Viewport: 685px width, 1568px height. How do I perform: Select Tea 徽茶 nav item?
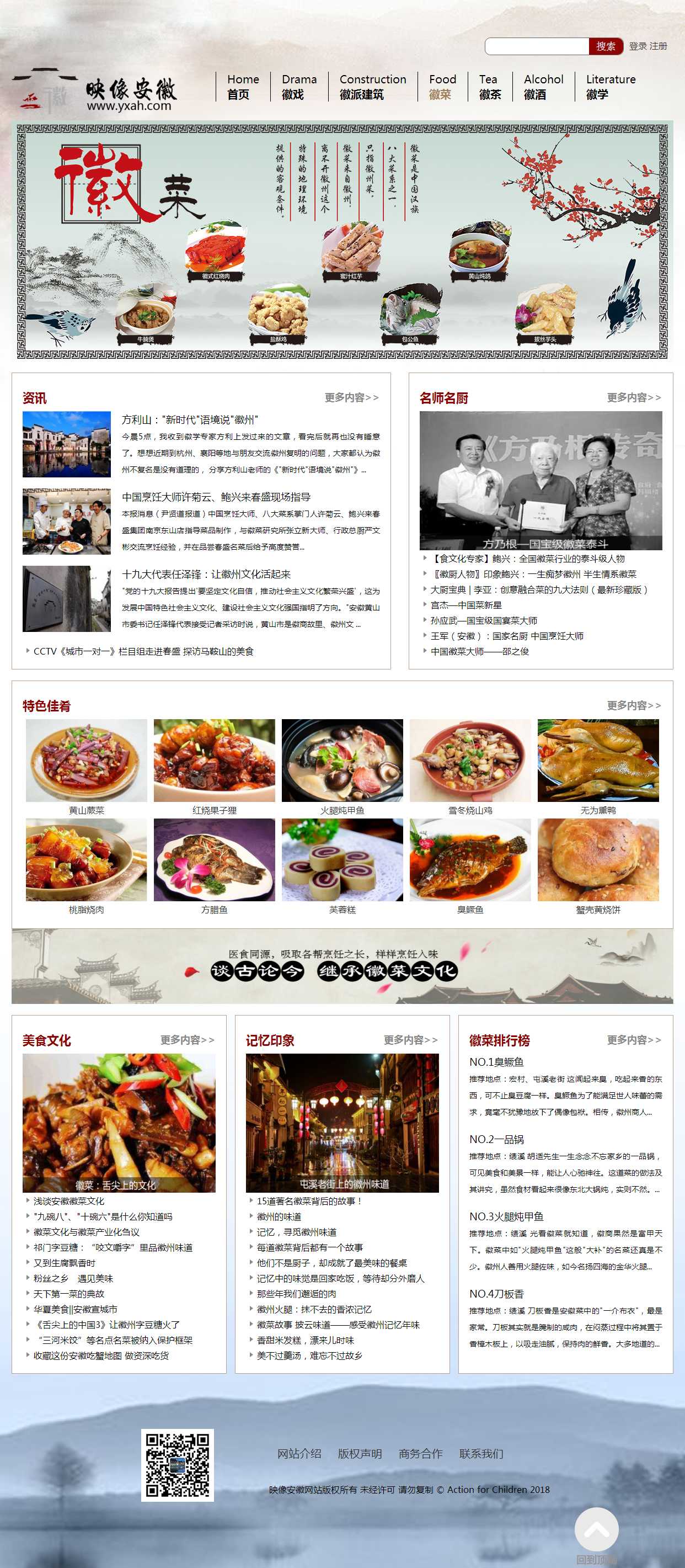pyautogui.click(x=489, y=87)
